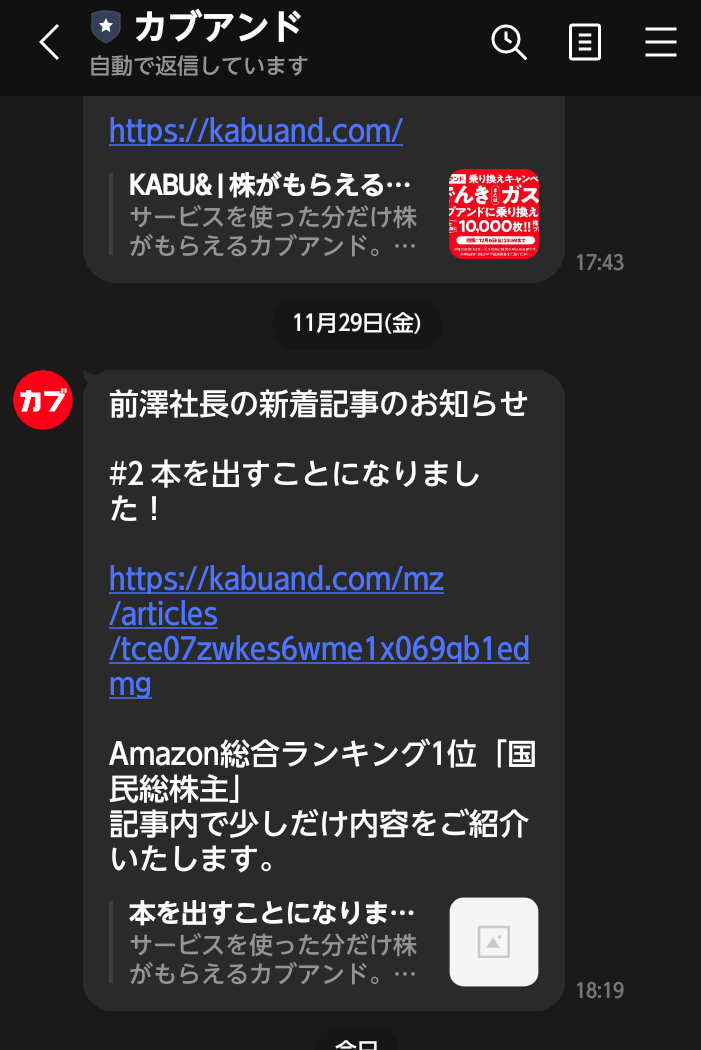Open the KABU& link preview card
The height and width of the screenshot is (1050, 701).
pyautogui.click(x=324, y=215)
